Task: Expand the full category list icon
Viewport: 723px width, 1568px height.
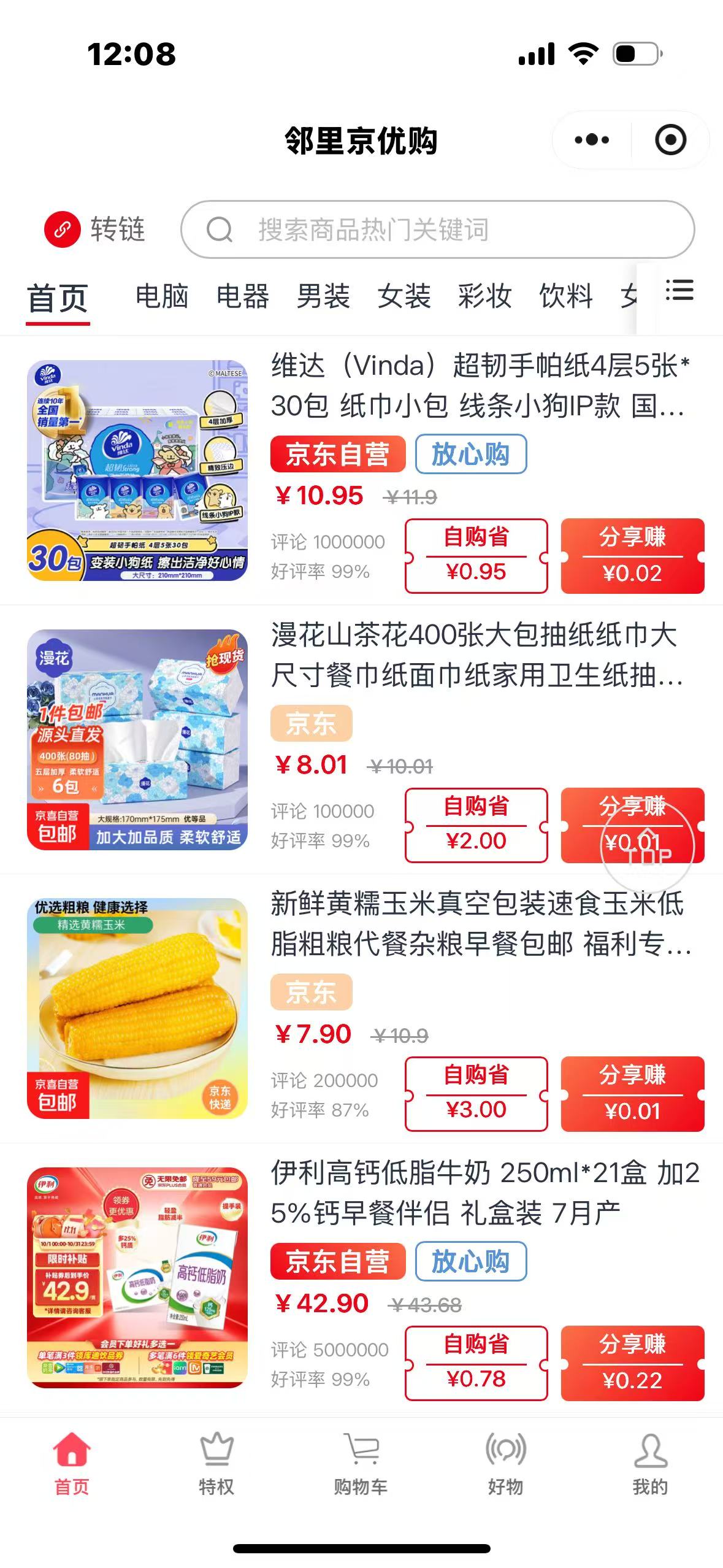Action: point(679,291)
